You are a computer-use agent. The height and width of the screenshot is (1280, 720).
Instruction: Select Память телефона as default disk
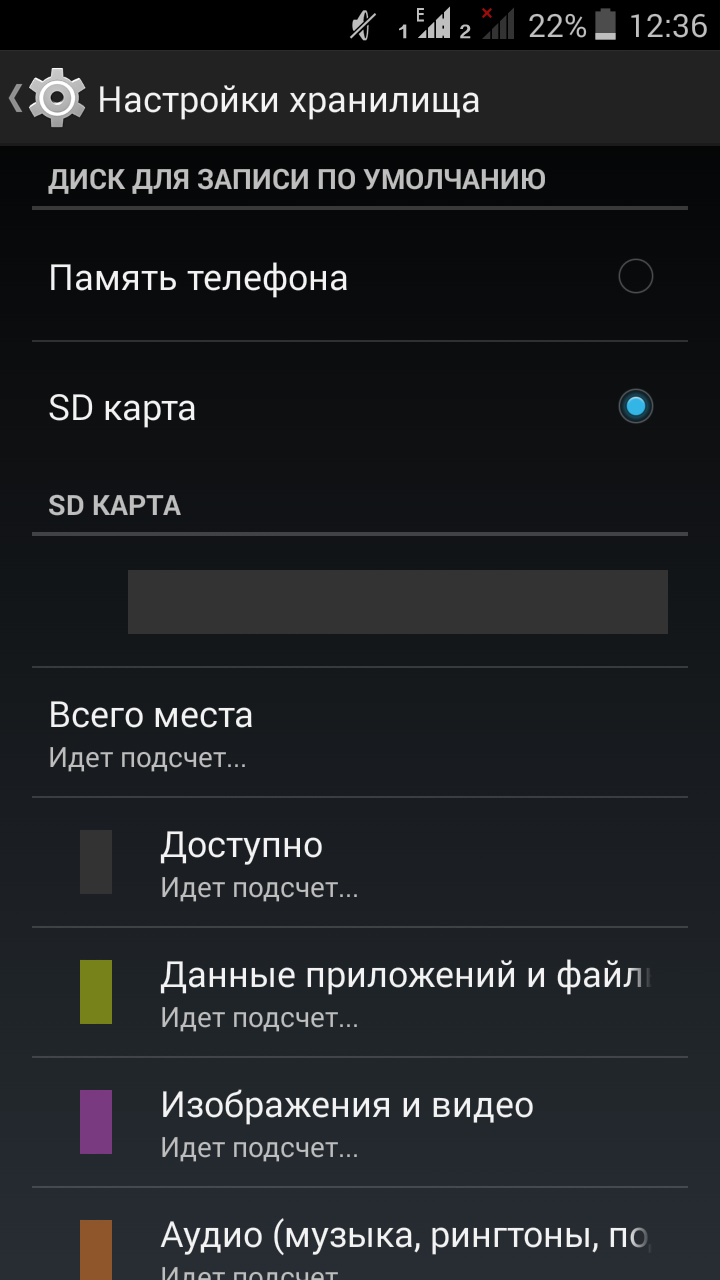360,277
